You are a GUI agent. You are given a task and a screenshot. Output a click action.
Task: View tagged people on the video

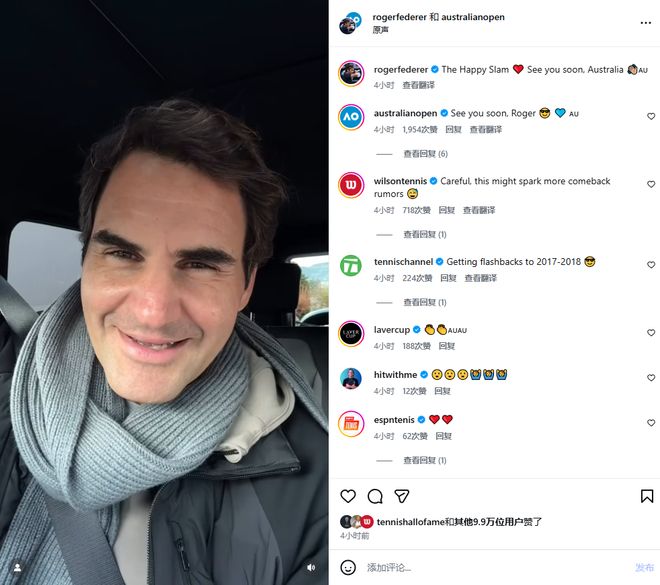(x=16, y=567)
